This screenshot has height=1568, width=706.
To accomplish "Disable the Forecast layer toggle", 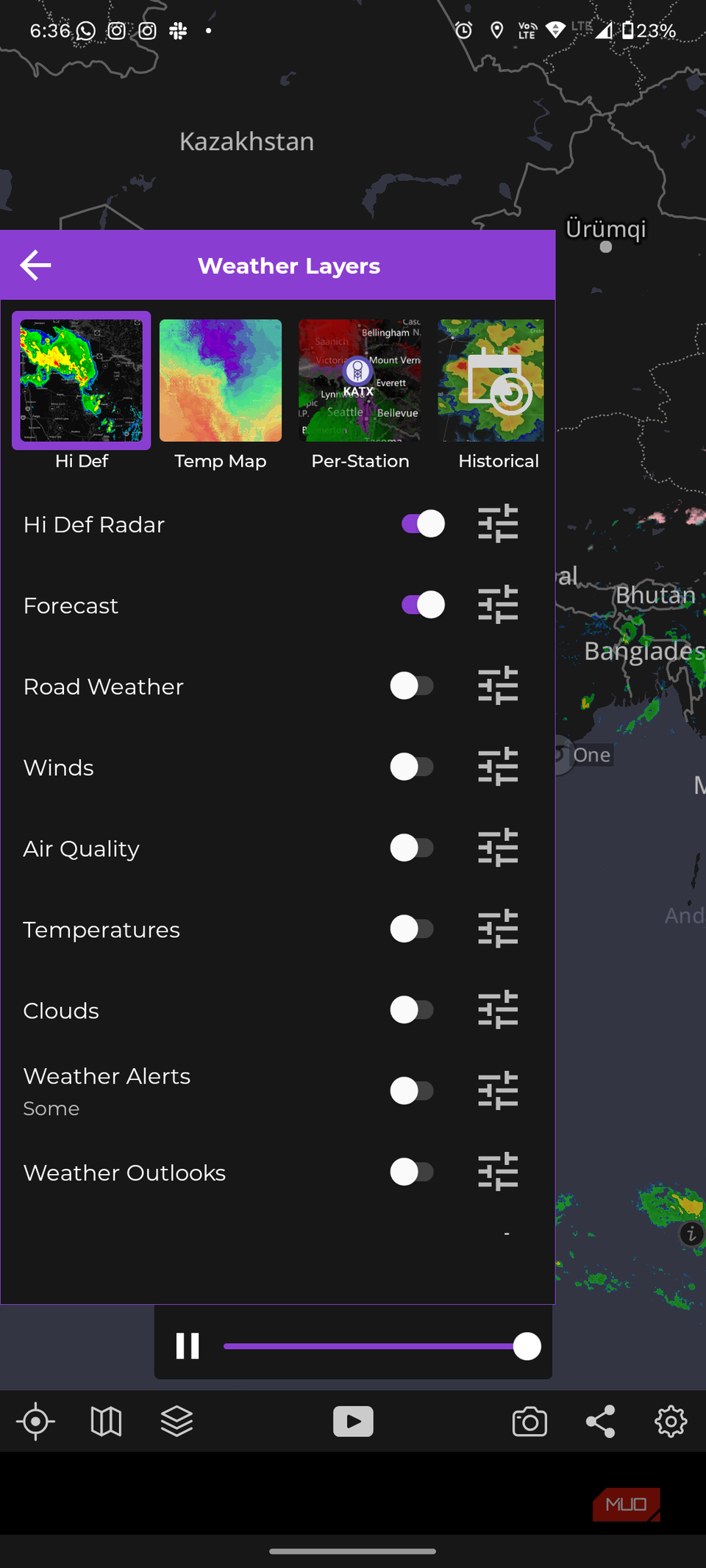I will tap(423, 605).
